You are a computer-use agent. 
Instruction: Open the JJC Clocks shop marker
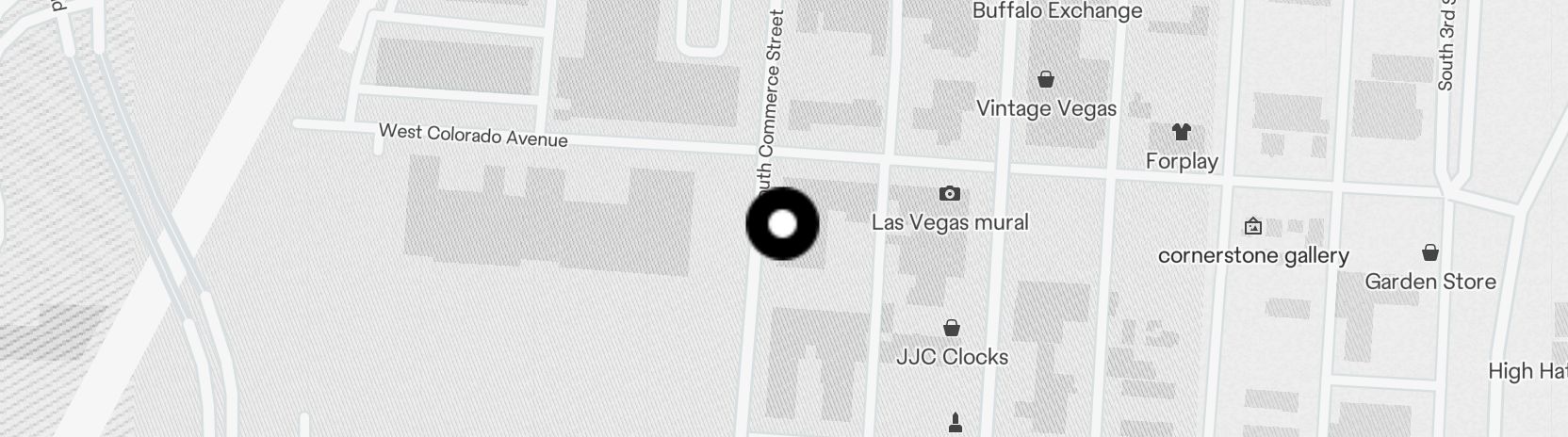pyautogui.click(x=952, y=329)
